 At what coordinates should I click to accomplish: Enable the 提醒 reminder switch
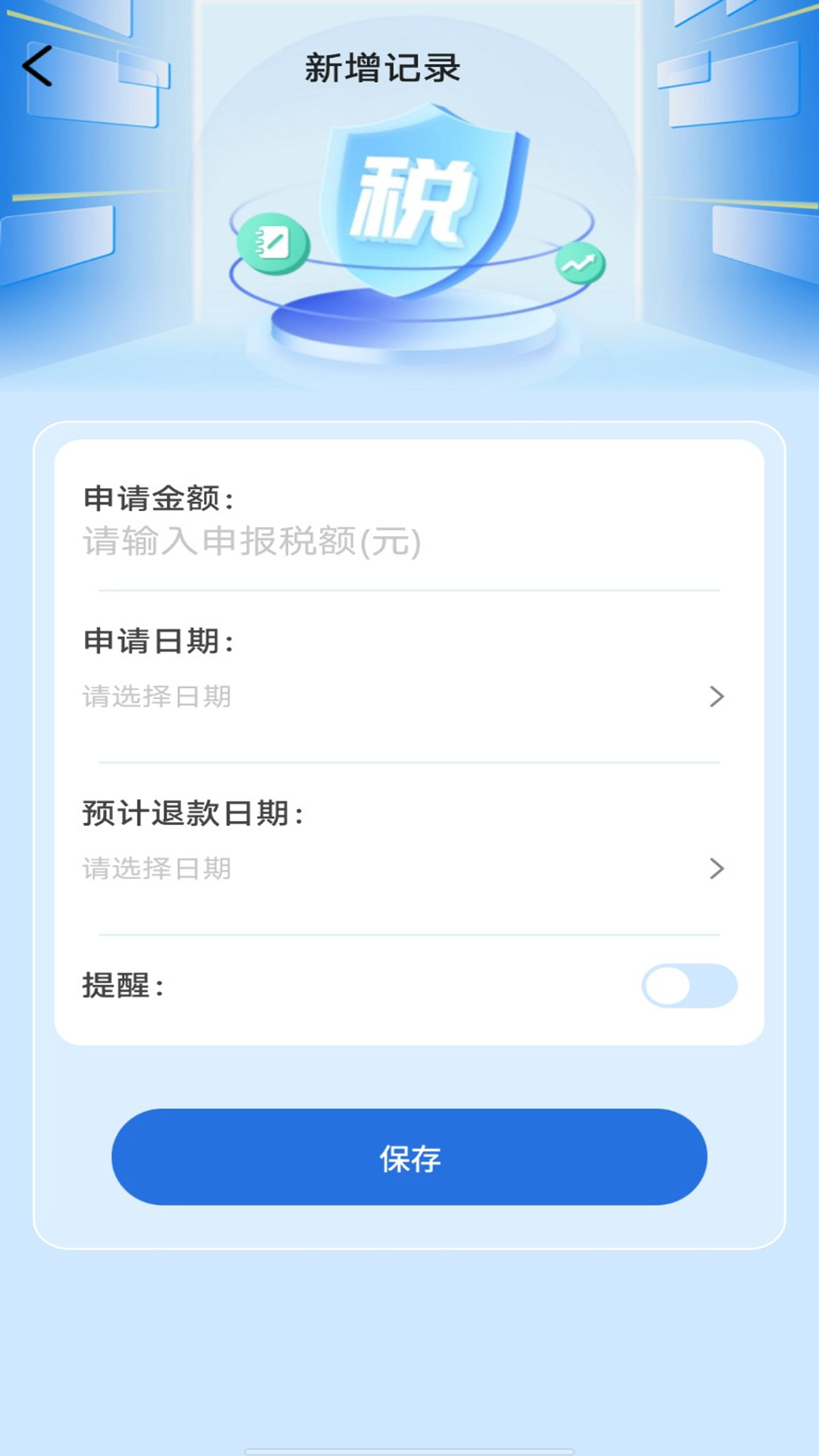pos(689,986)
